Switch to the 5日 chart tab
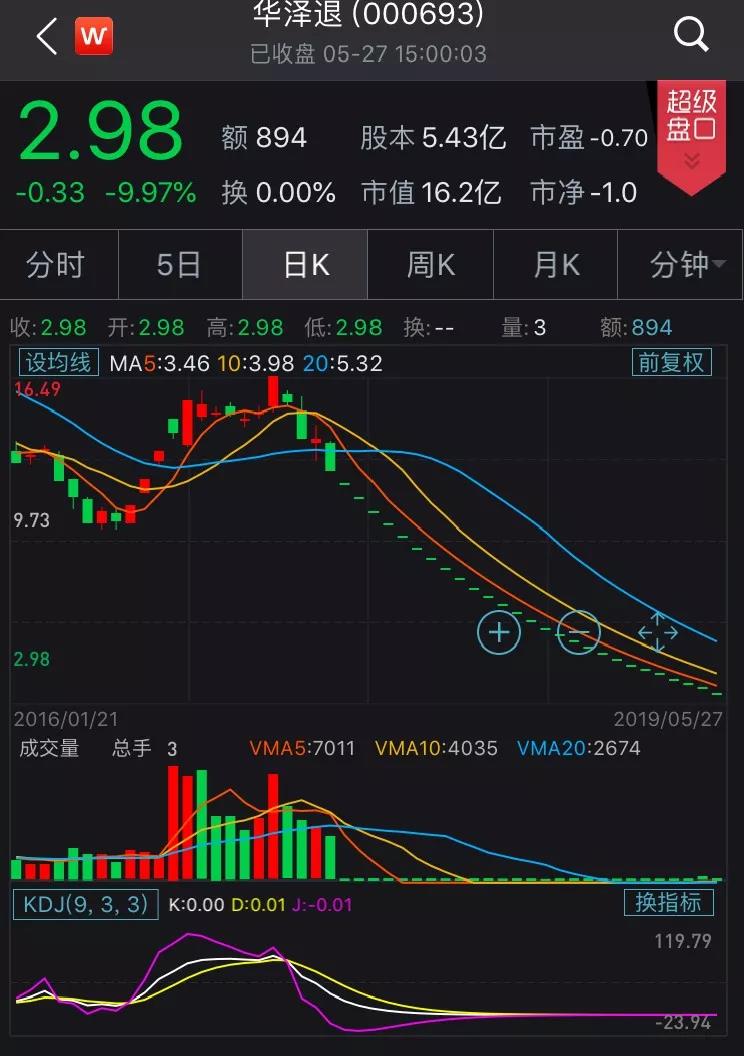744x1056 pixels. click(180, 265)
